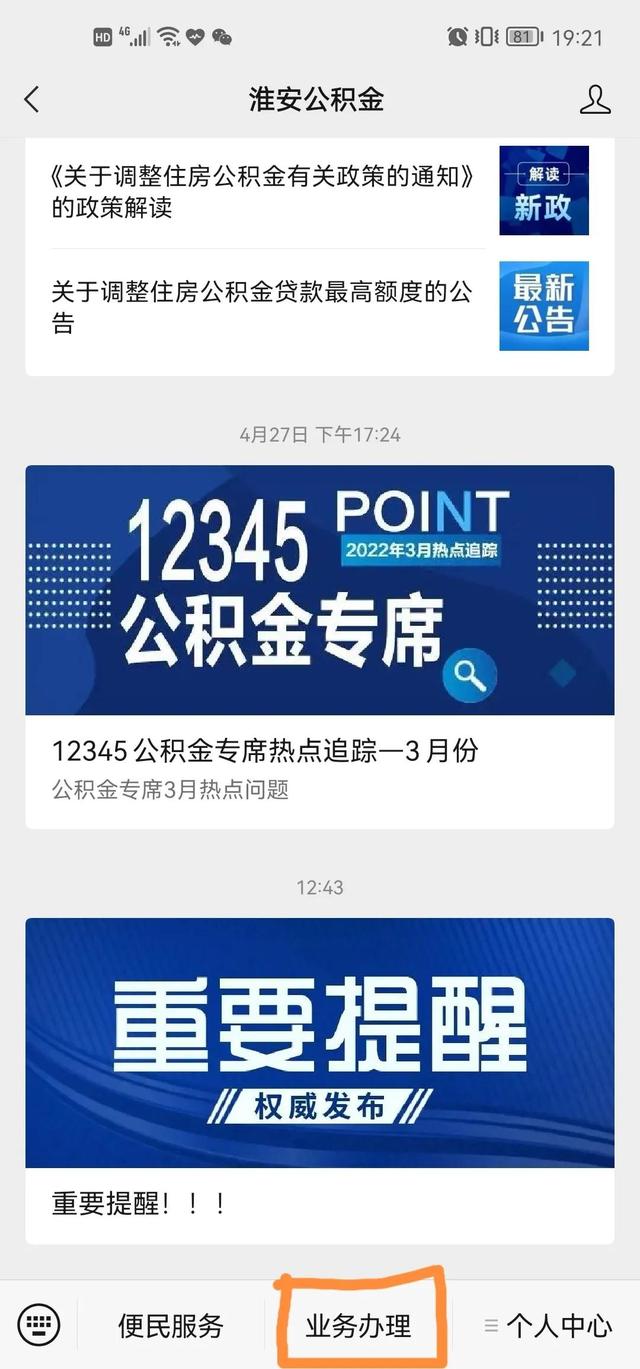The image size is (640, 1369).
Task: Open the 便民服务 menu
Action: click(x=171, y=1326)
